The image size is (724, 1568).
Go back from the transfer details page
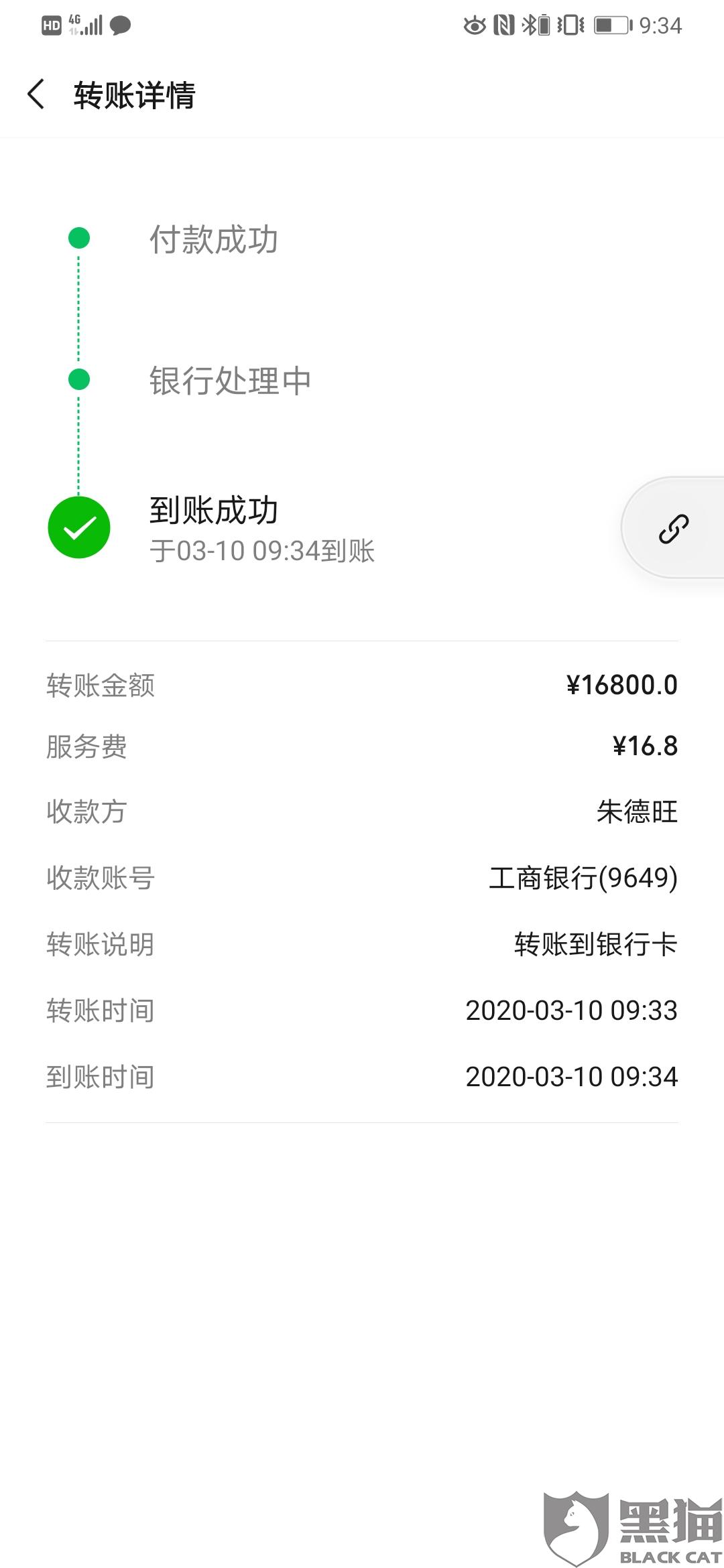click(37, 94)
